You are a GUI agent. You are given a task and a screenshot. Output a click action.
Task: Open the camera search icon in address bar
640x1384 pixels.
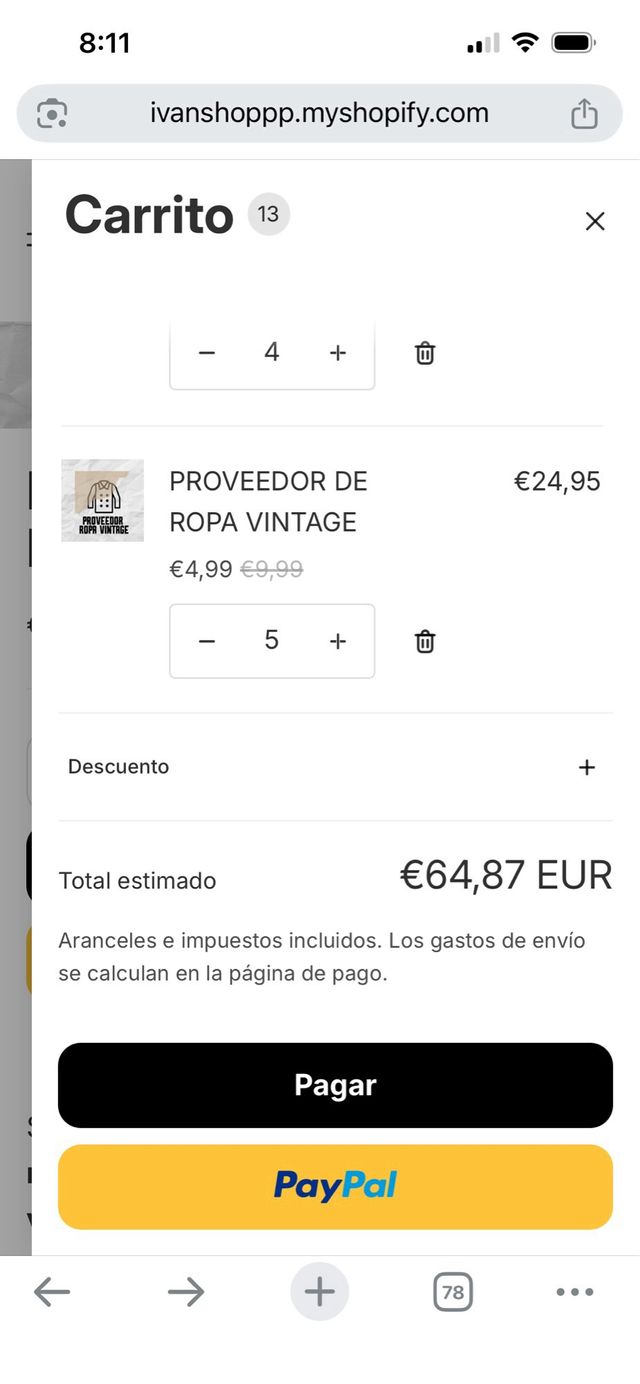coord(52,113)
